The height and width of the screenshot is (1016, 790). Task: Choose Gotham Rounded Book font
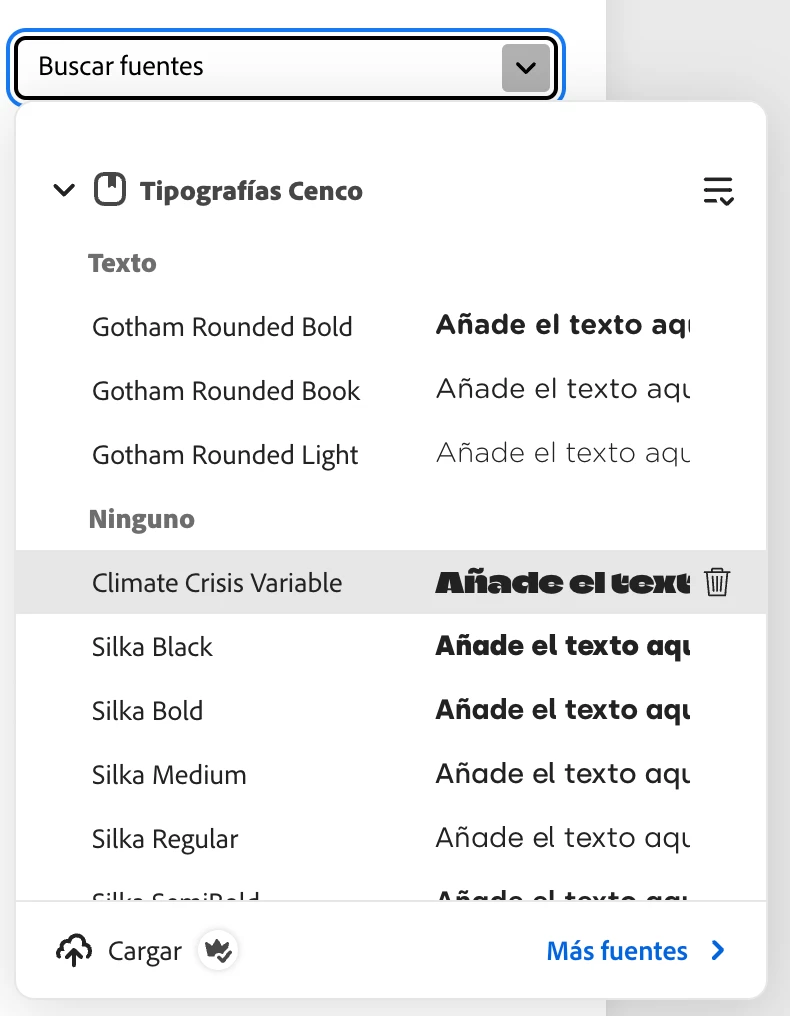click(x=226, y=391)
